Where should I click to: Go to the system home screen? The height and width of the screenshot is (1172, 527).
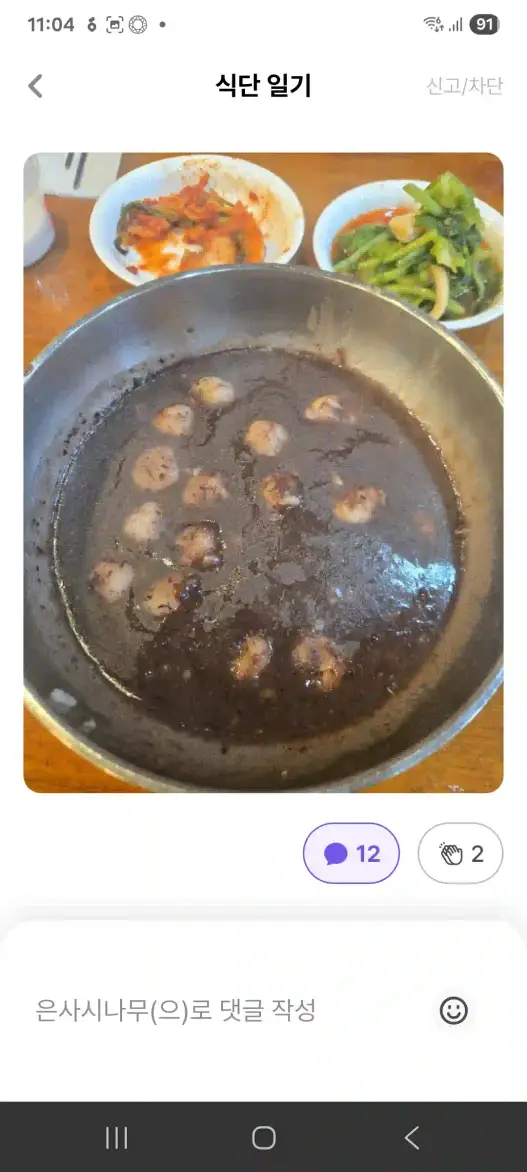coord(263,1138)
